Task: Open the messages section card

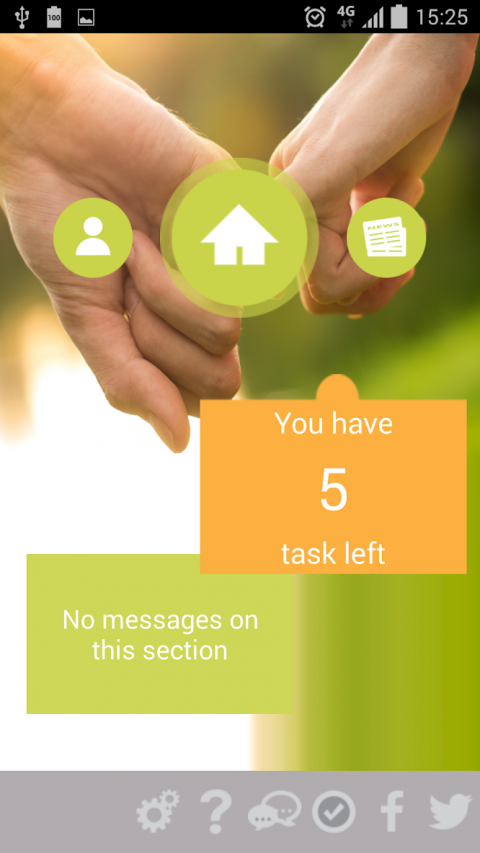Action: (159, 634)
